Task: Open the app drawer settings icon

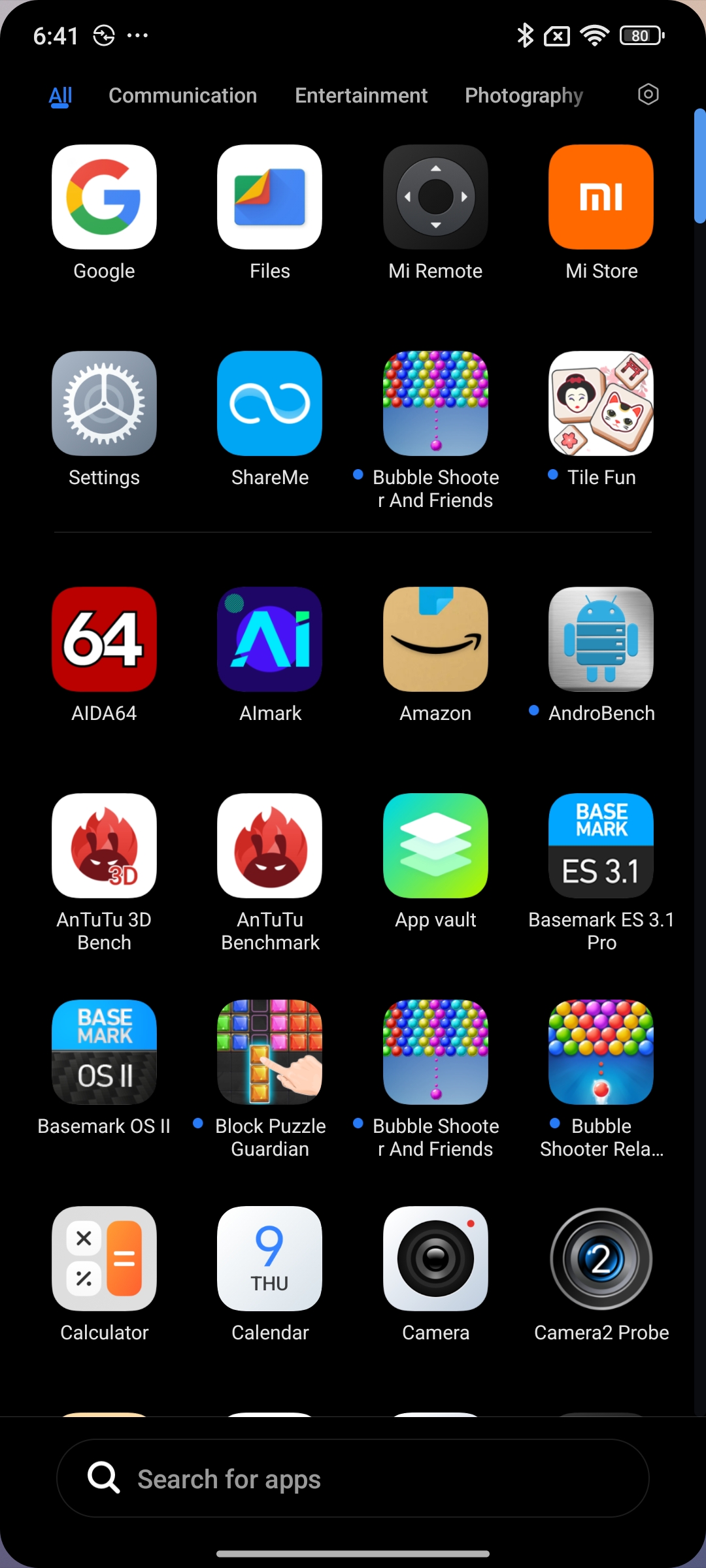Action: tap(648, 95)
